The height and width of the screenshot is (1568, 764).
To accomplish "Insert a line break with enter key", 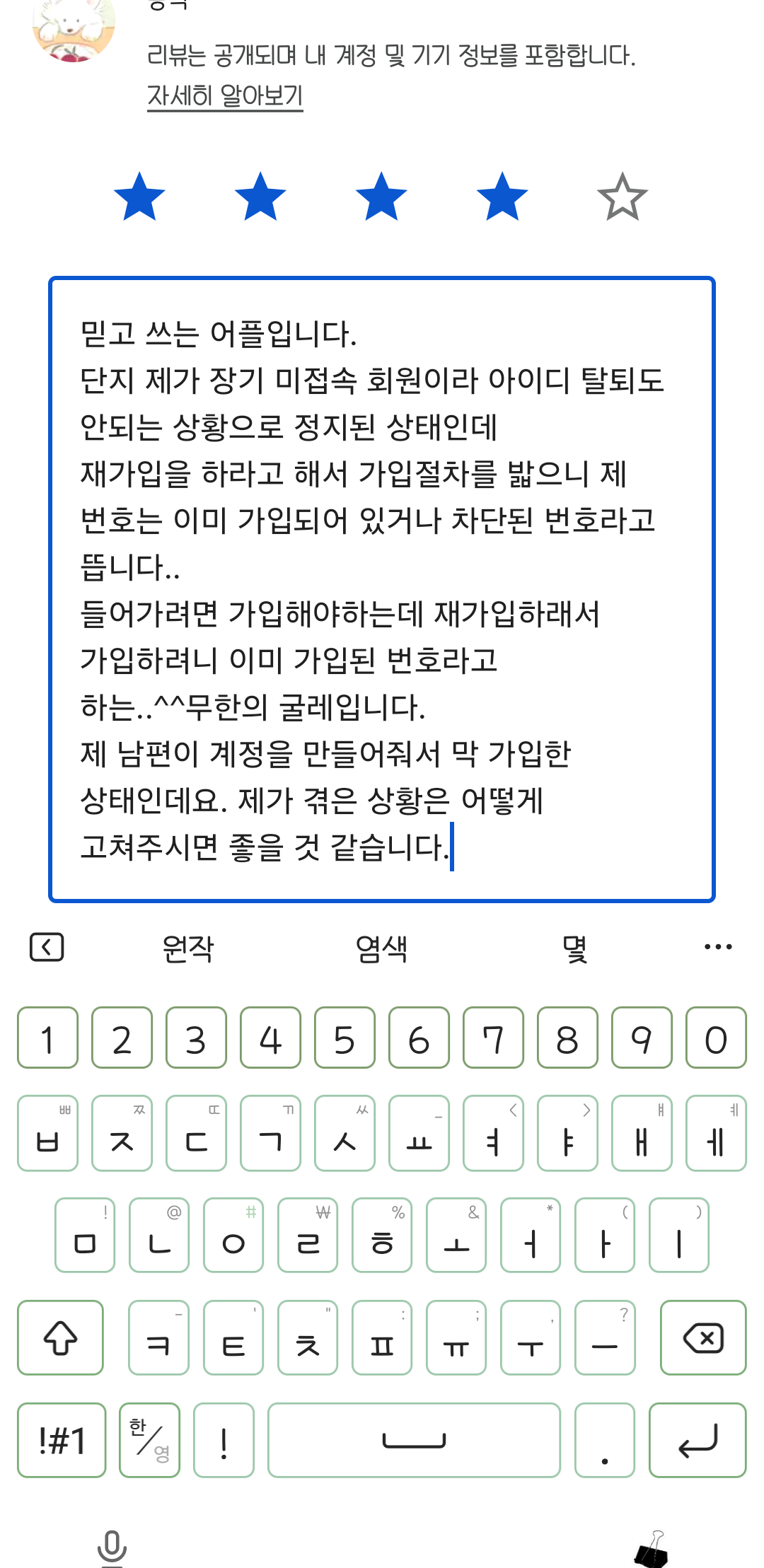I will [x=698, y=1441].
